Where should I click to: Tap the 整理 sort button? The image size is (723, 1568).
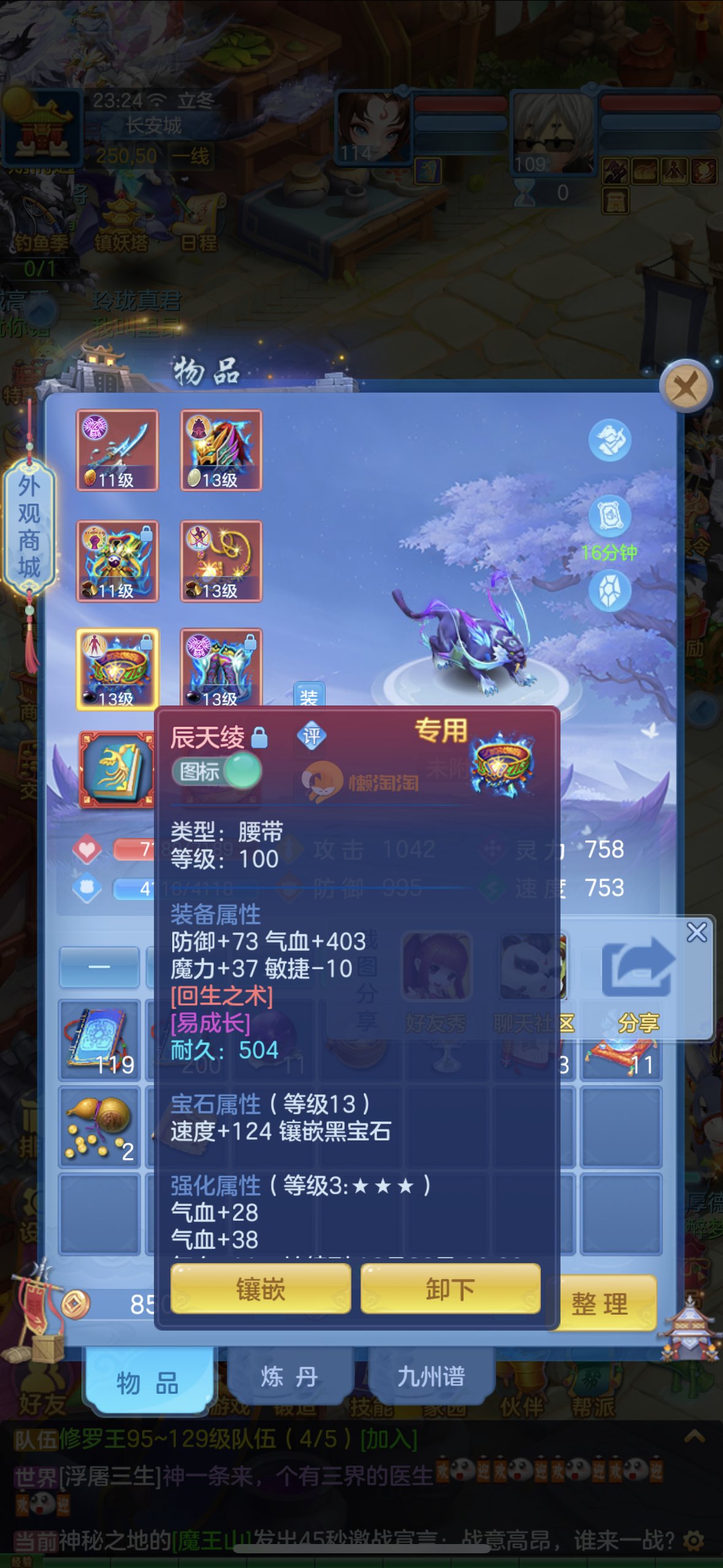(599, 1304)
